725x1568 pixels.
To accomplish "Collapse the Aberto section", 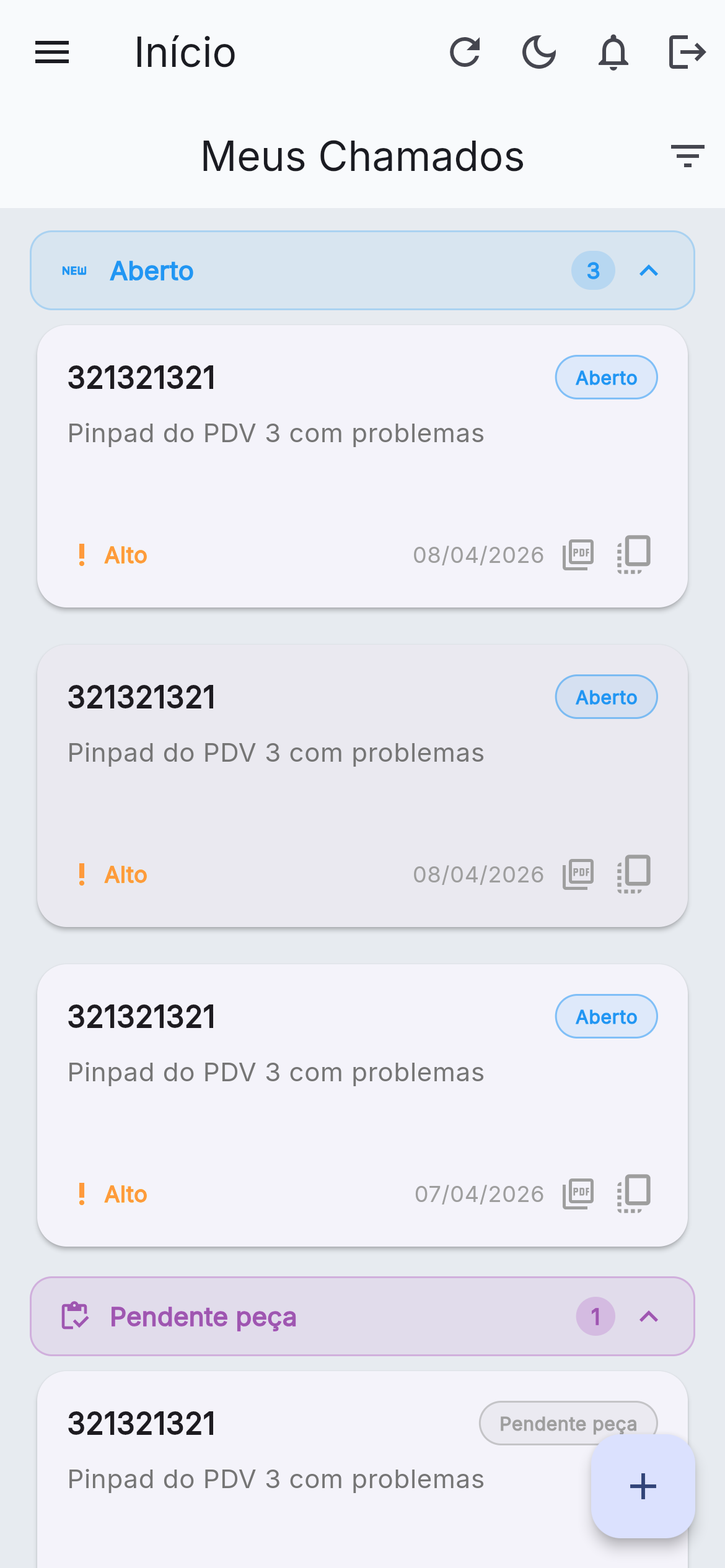I will (649, 271).
